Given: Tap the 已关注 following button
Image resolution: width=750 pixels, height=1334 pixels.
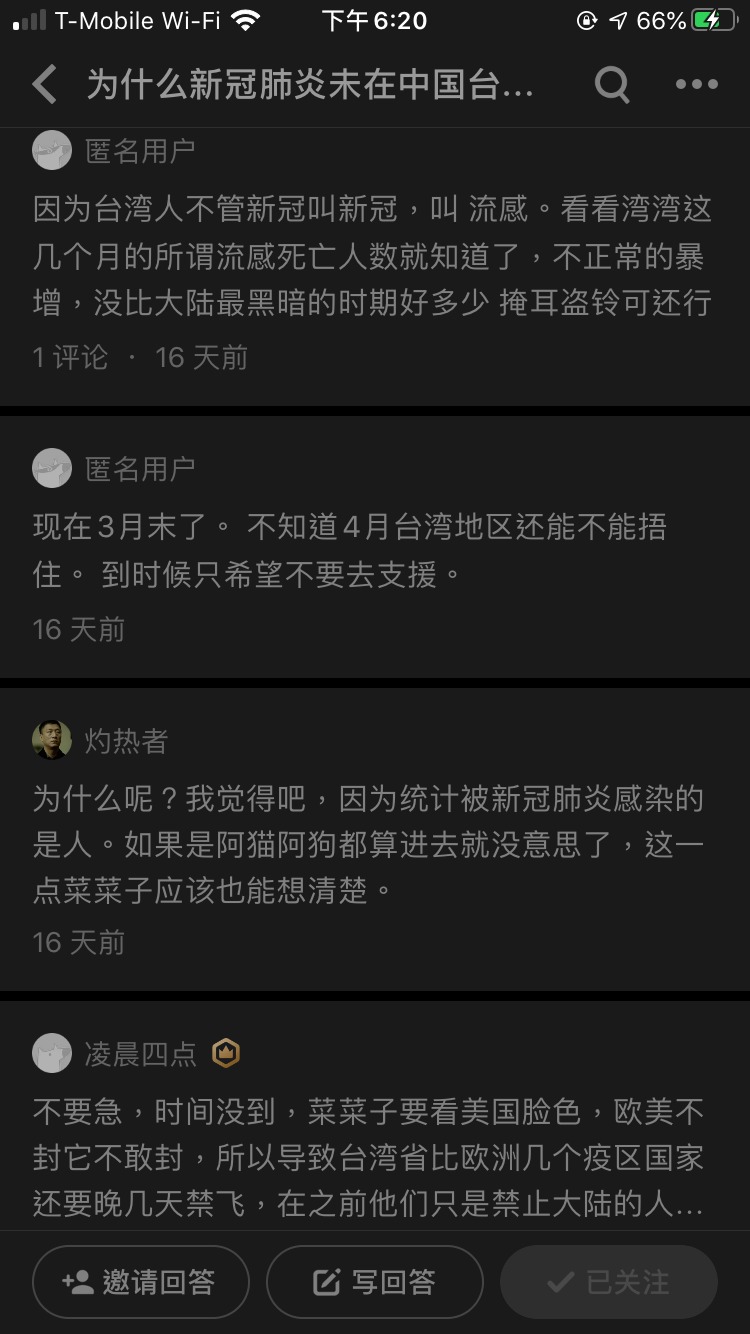Looking at the screenshot, I should pyautogui.click(x=609, y=1282).
